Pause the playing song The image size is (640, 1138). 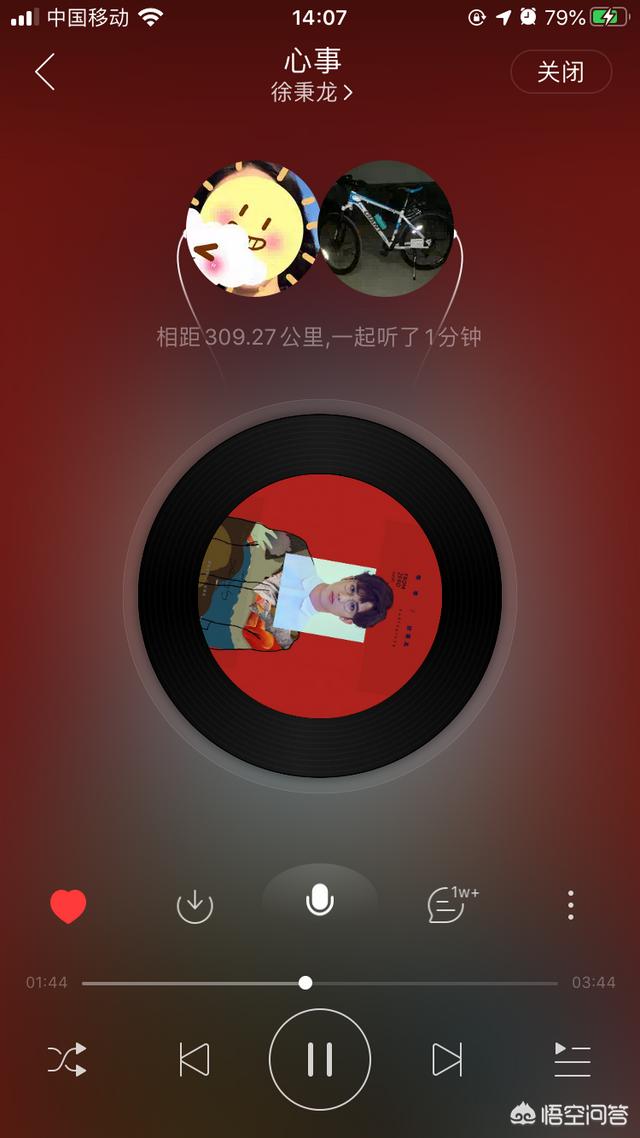[320, 1059]
